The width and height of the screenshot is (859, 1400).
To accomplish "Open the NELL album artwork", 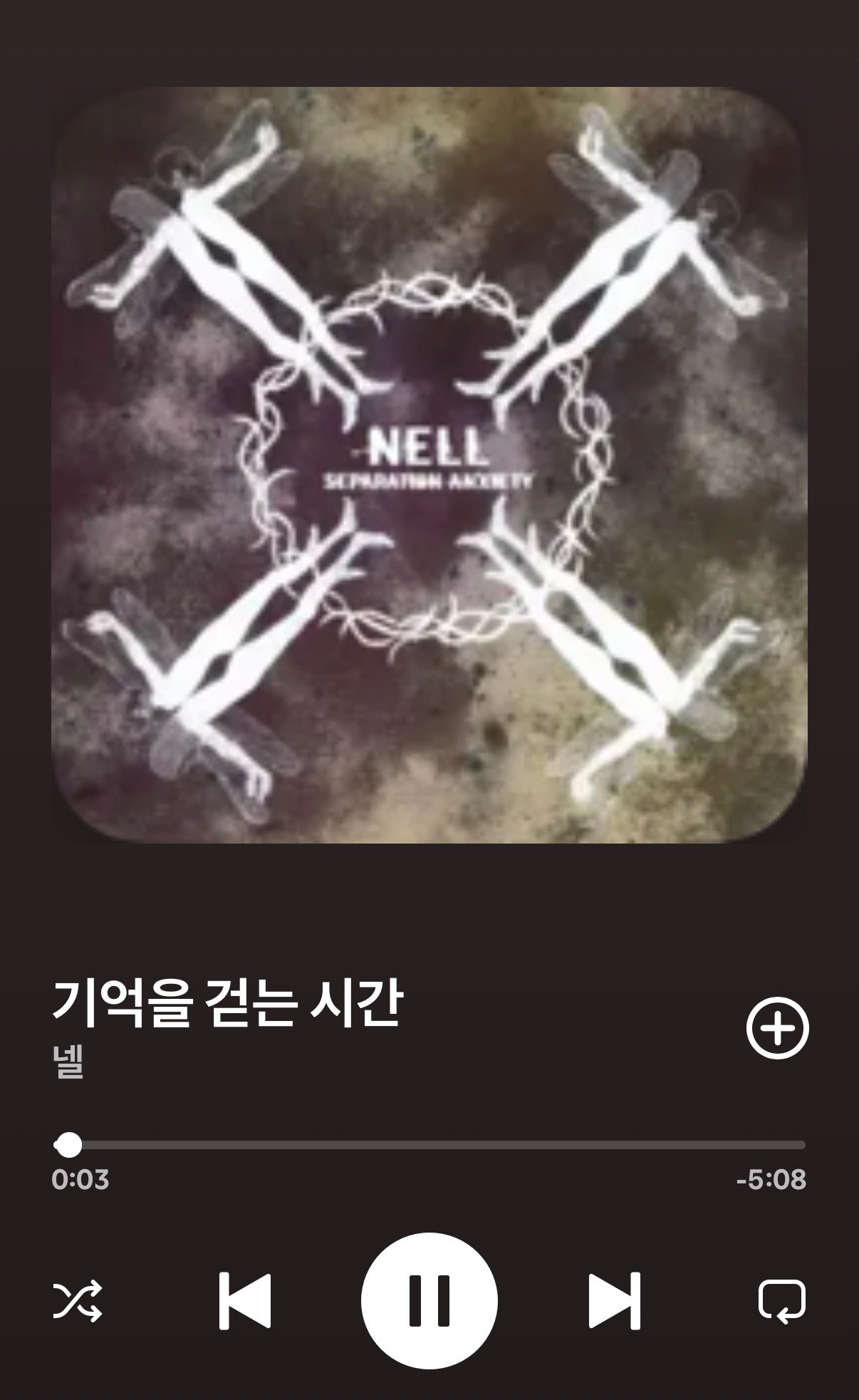I will pos(429,465).
